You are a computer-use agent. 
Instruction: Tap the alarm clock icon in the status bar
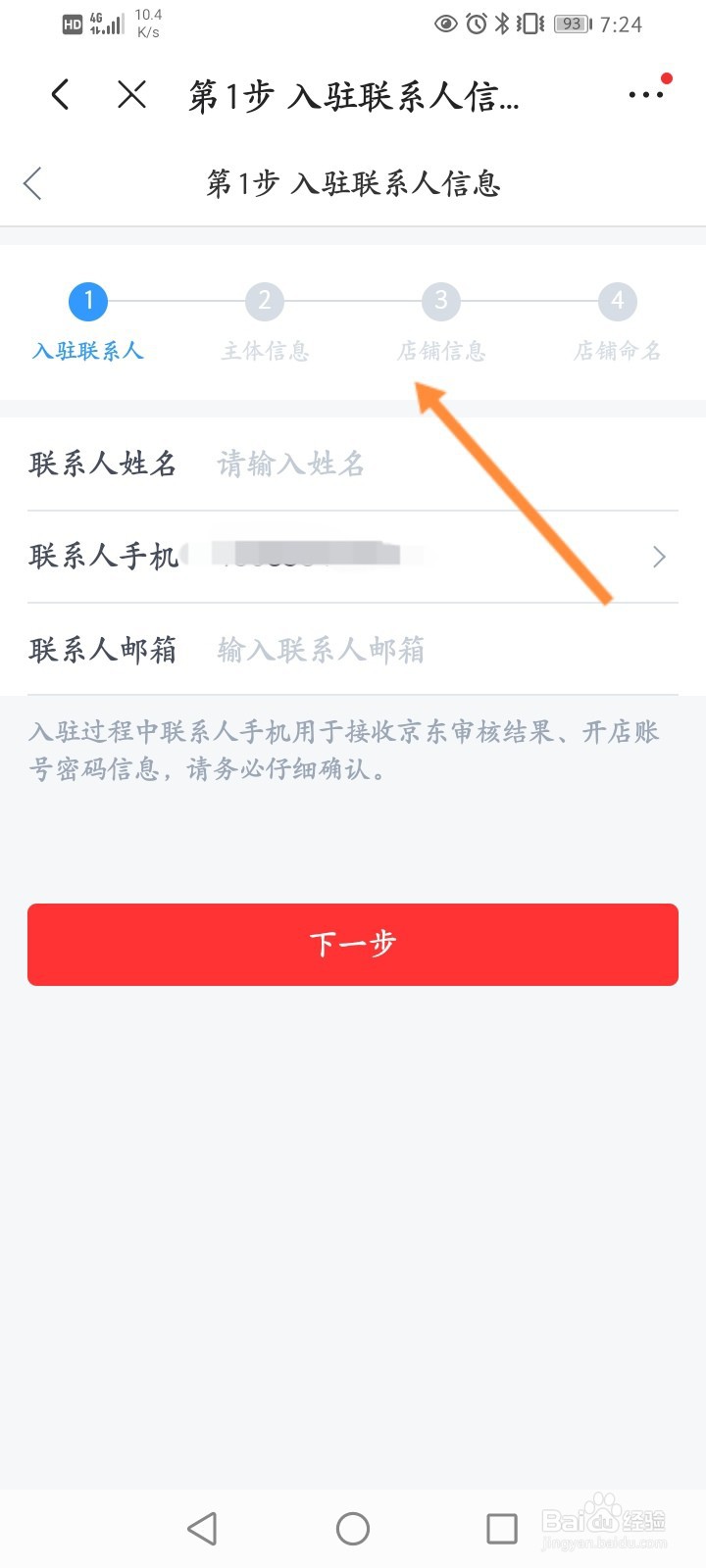point(475,24)
